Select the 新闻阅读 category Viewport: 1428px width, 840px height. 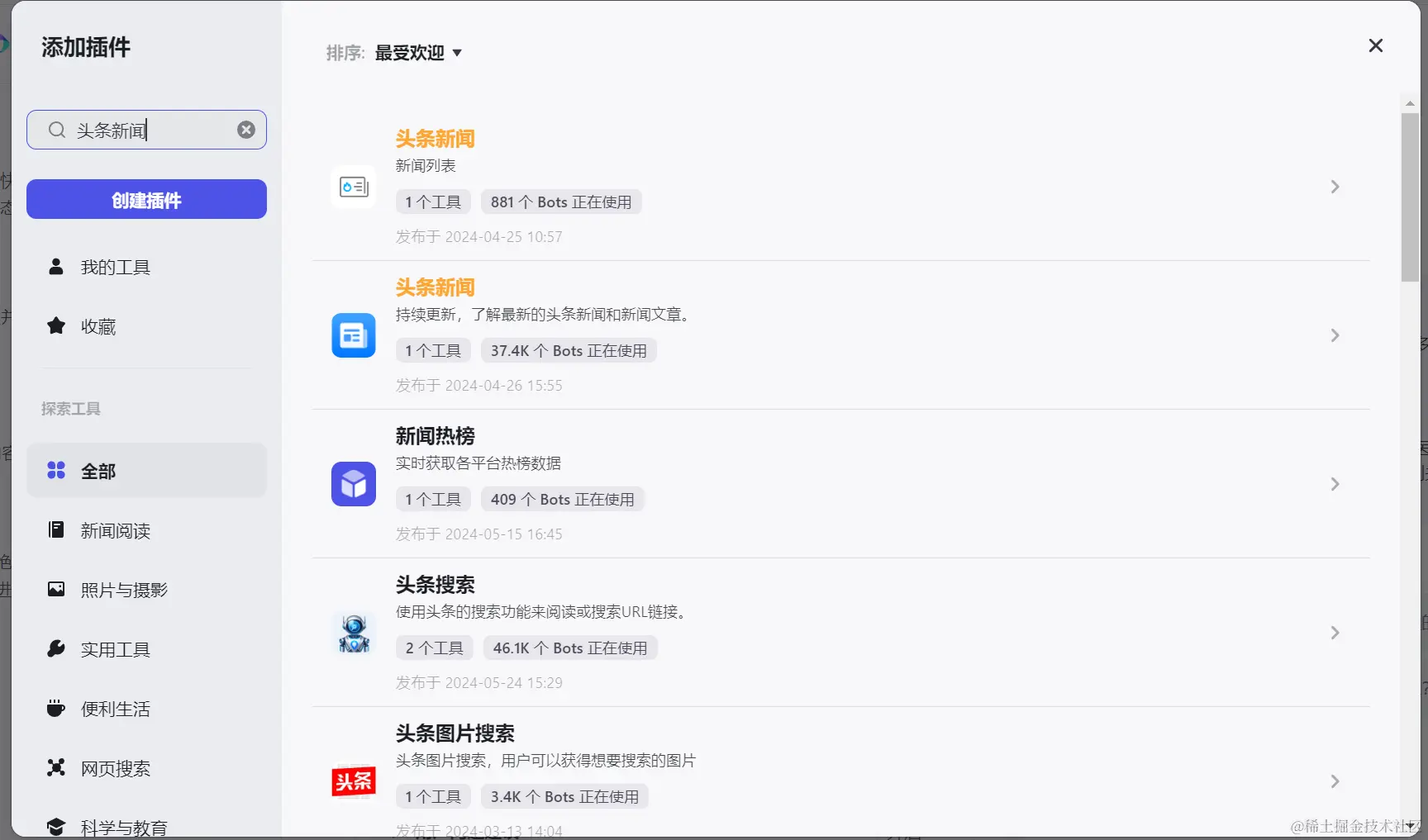115,530
